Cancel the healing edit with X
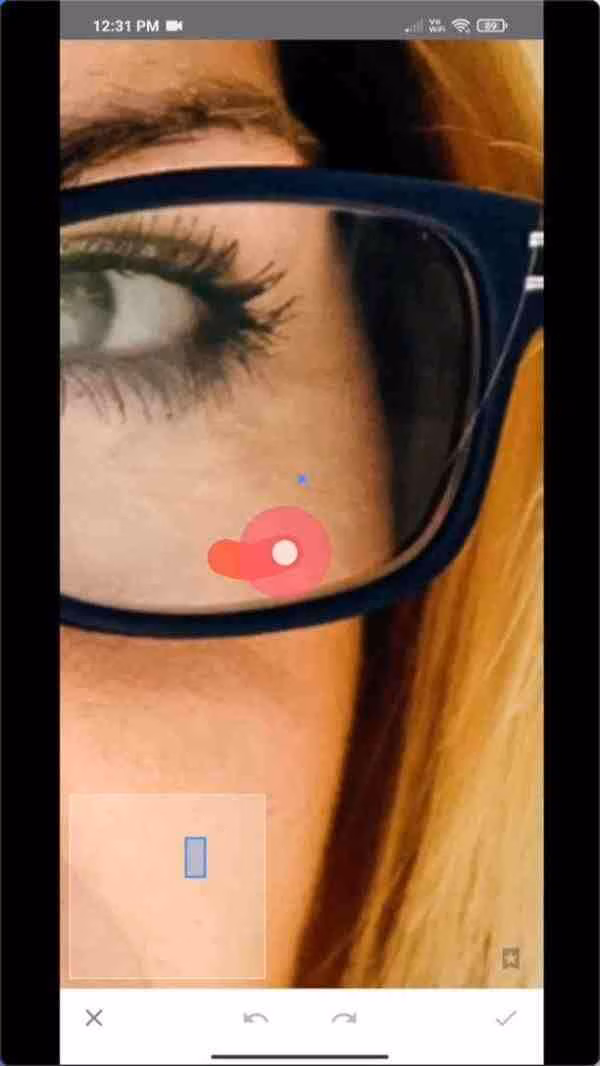Screen dimensions: 600x1066 94,1018
